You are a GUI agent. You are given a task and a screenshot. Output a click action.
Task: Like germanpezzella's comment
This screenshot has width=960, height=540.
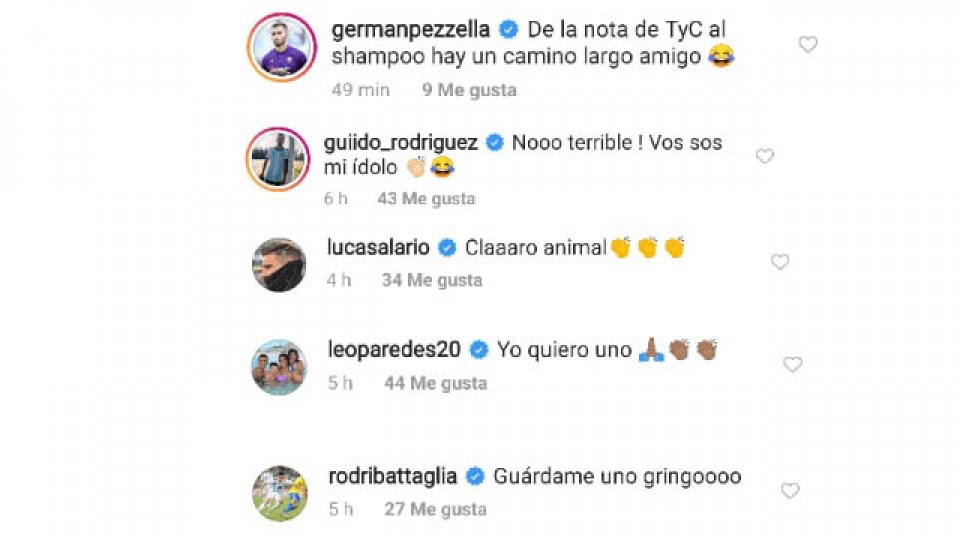click(808, 44)
